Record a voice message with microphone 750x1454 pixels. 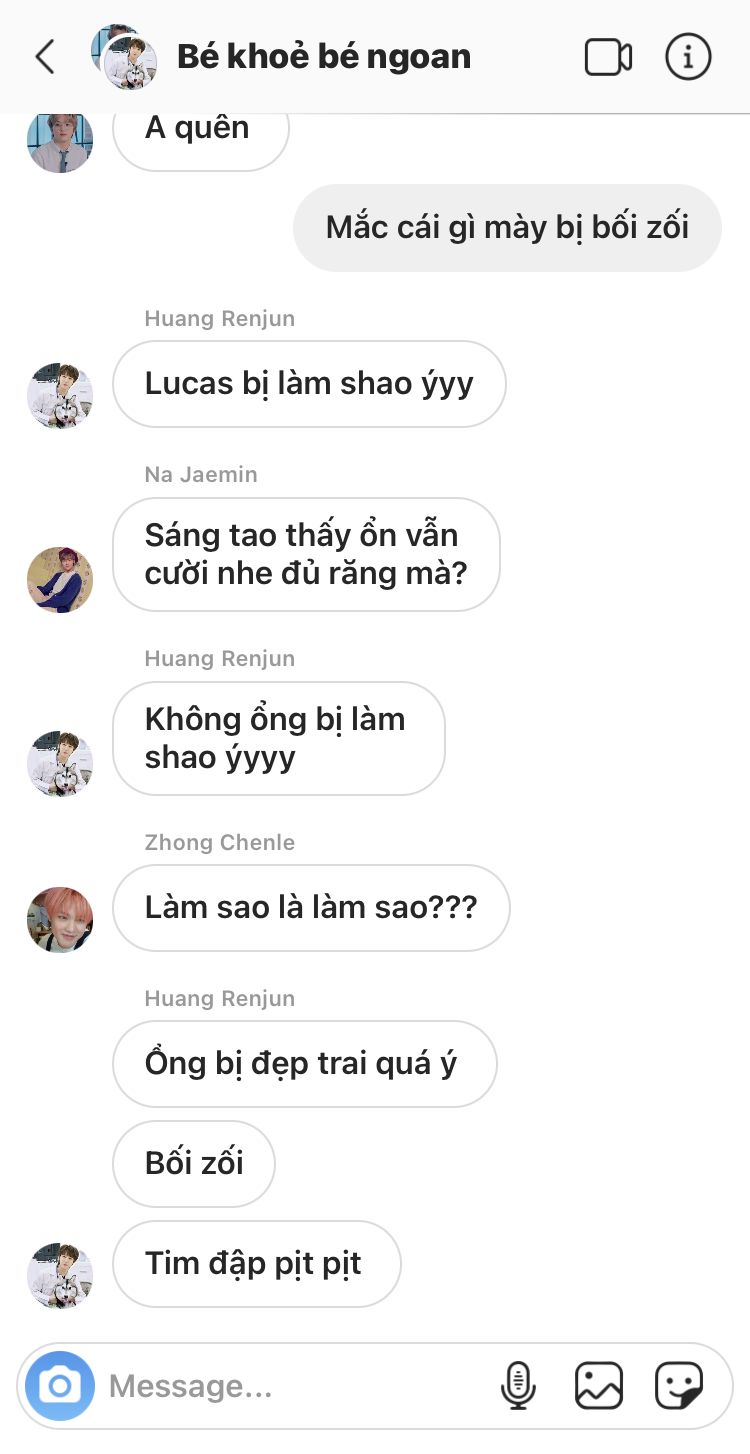[x=518, y=1386]
